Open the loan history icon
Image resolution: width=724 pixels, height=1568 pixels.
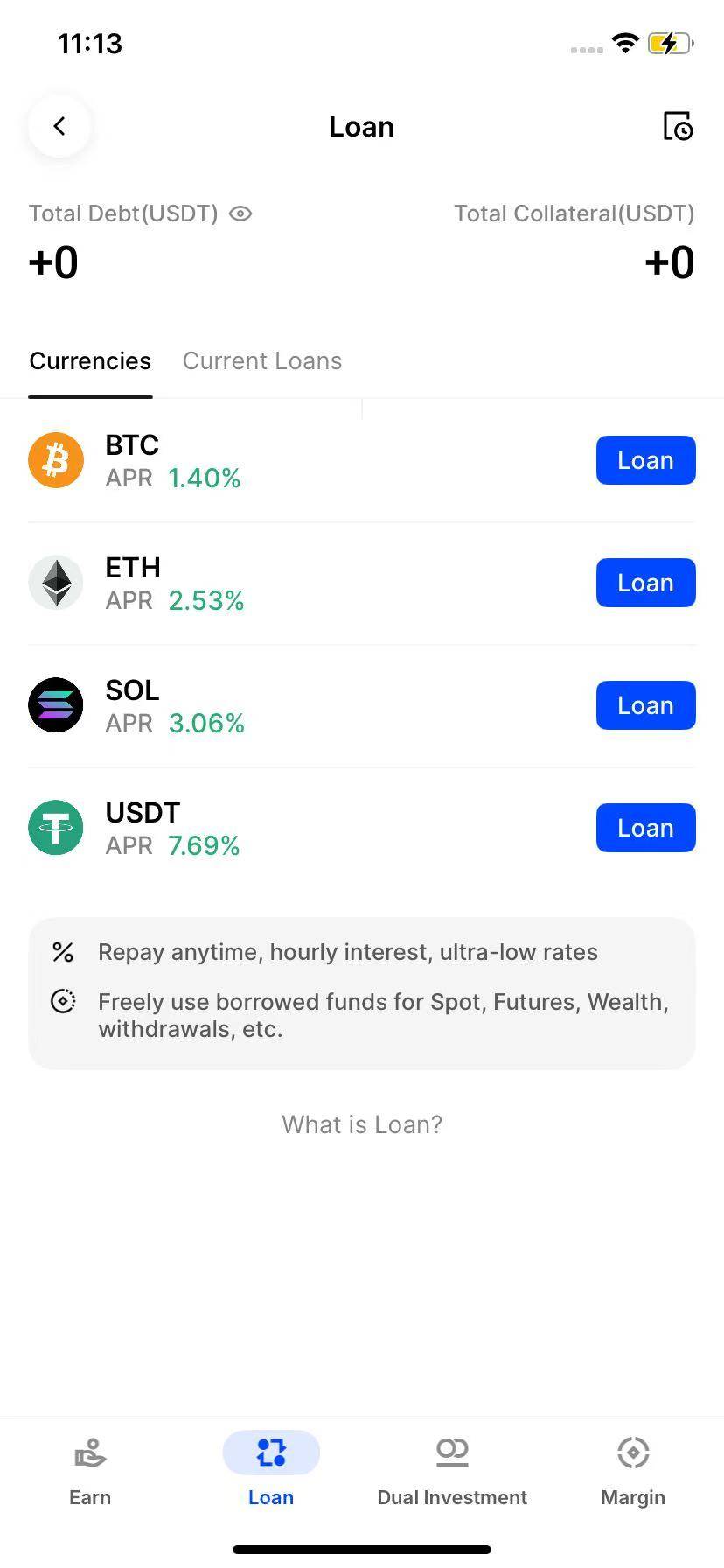(678, 127)
